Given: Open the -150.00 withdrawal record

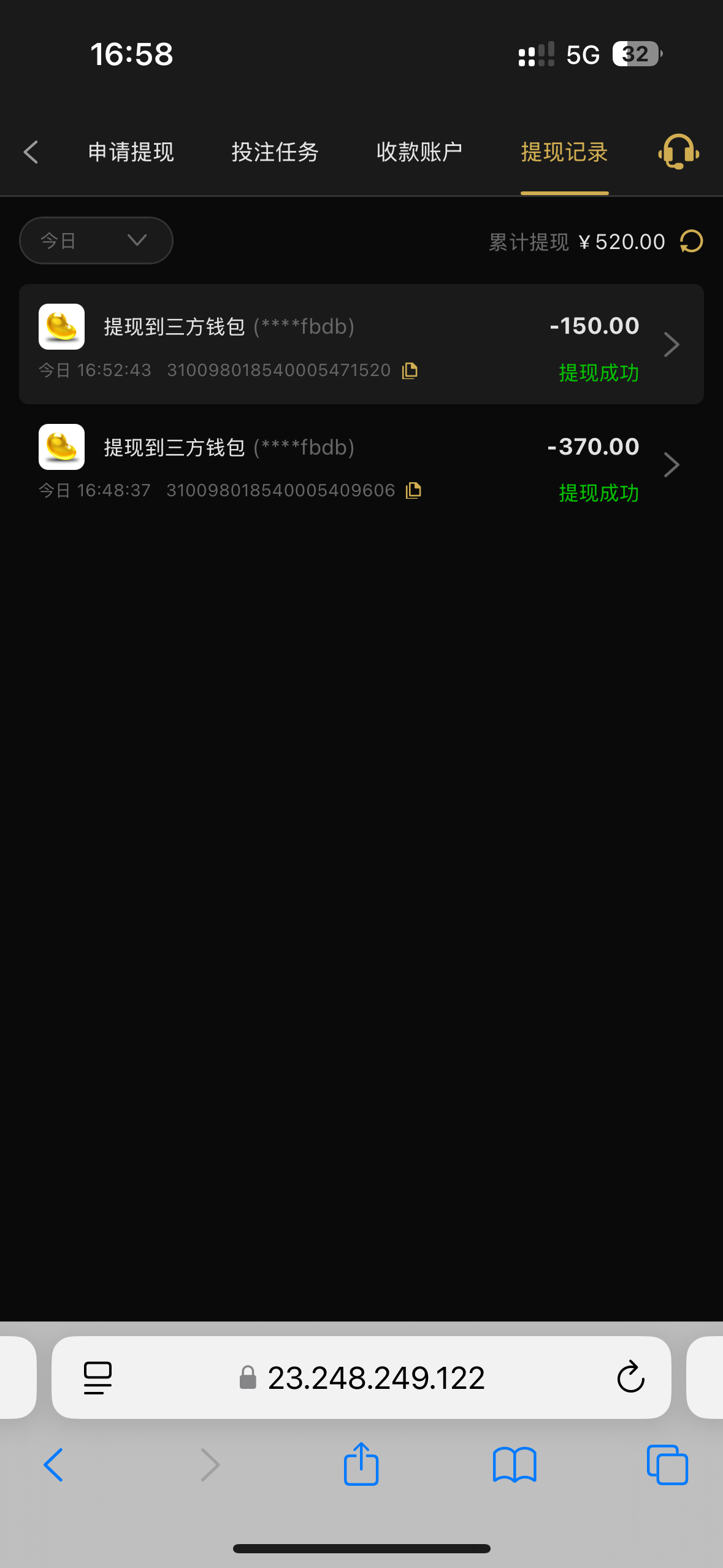Looking at the screenshot, I should [671, 344].
